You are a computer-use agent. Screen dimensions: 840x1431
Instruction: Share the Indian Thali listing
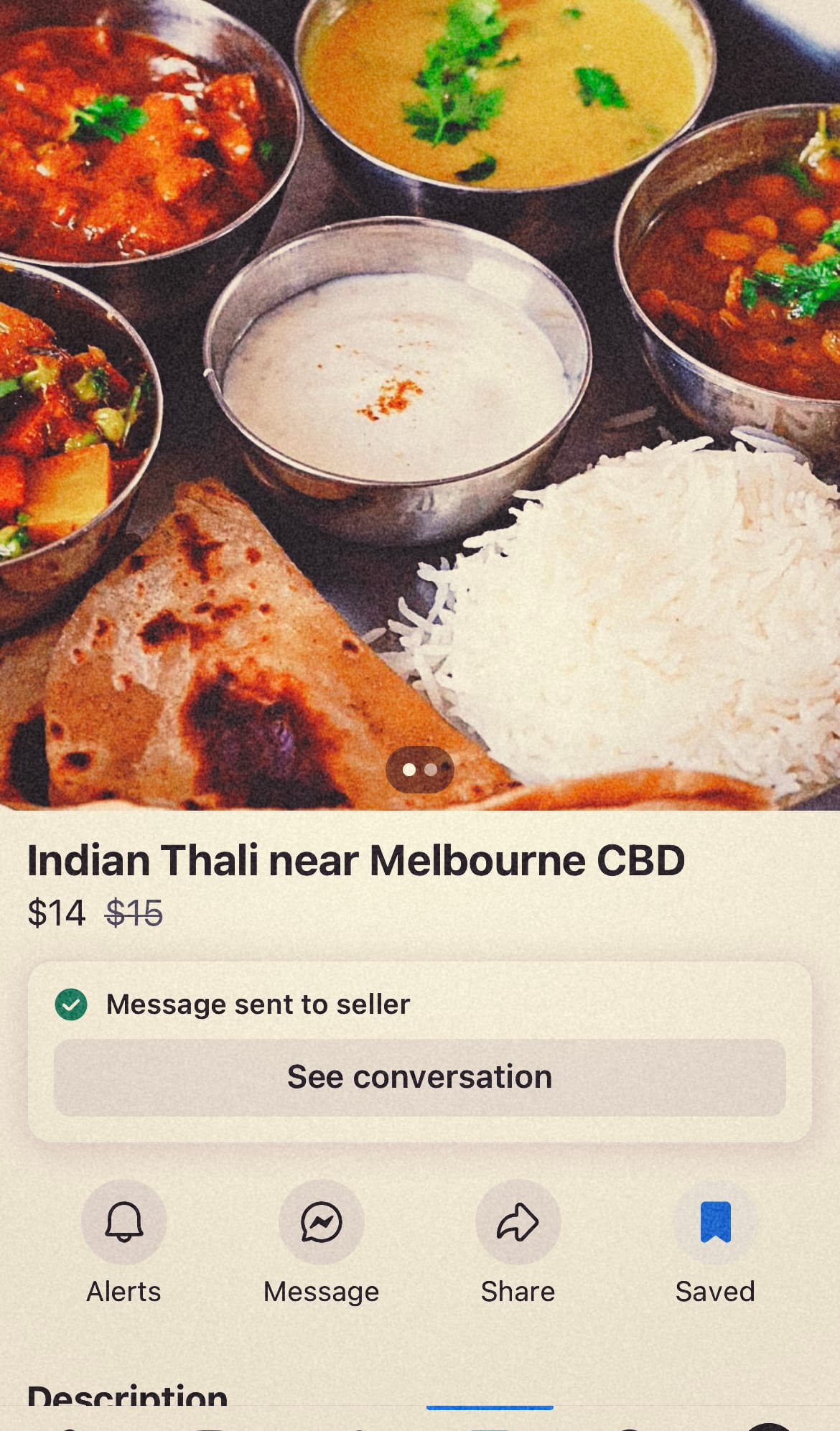(x=518, y=1222)
